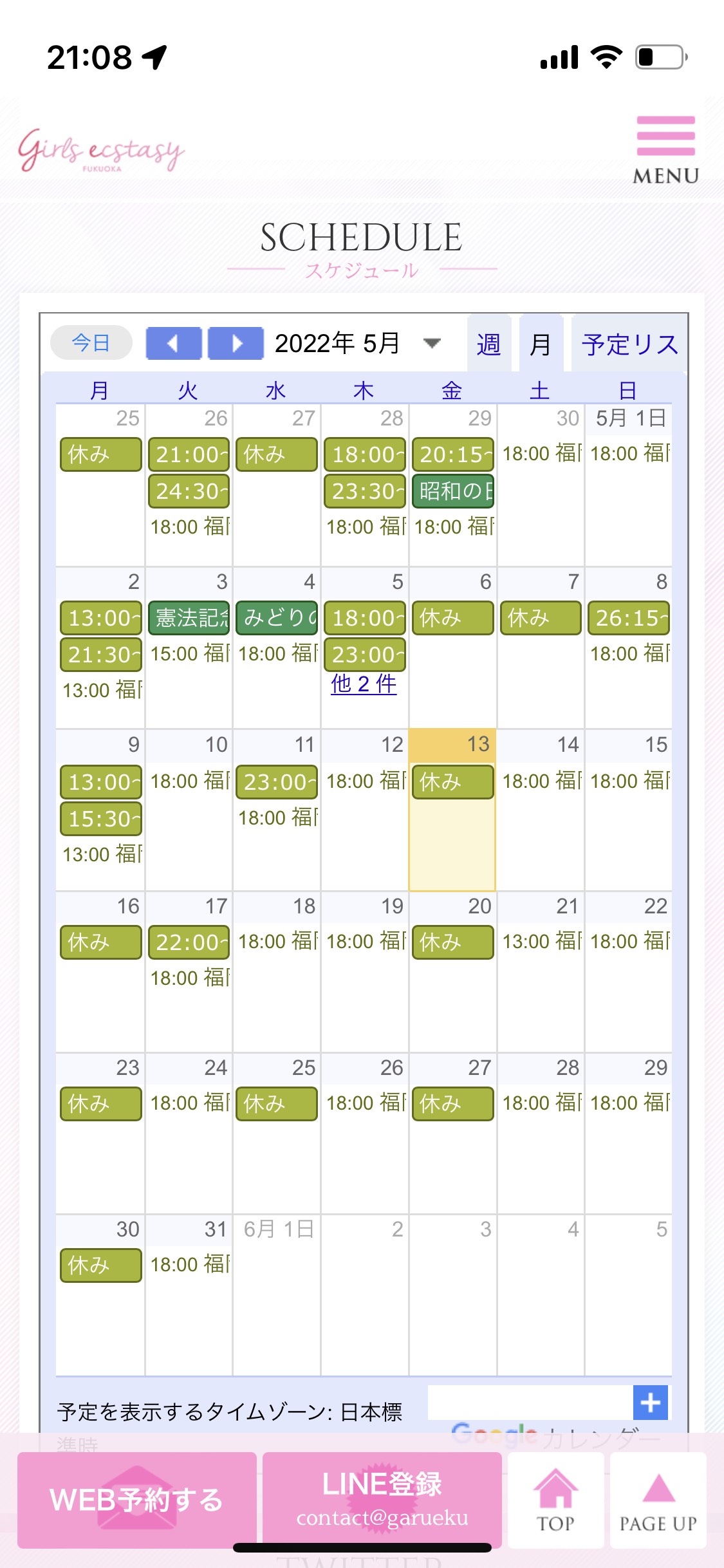Image resolution: width=724 pixels, height=1568 pixels.
Task: Open the 他 2 件 link on the 5th
Action: tap(364, 684)
